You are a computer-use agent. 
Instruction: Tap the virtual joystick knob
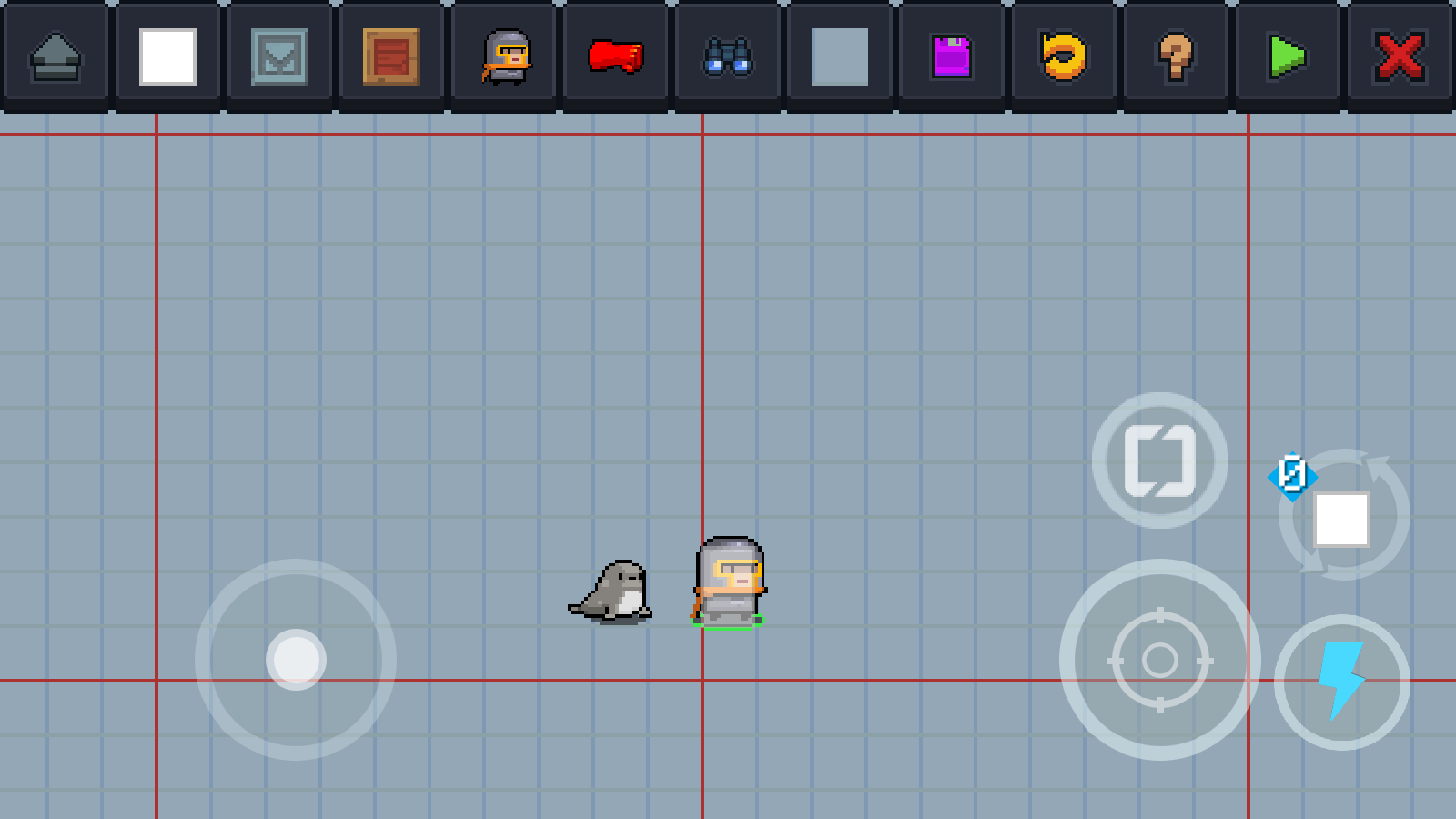click(296, 659)
